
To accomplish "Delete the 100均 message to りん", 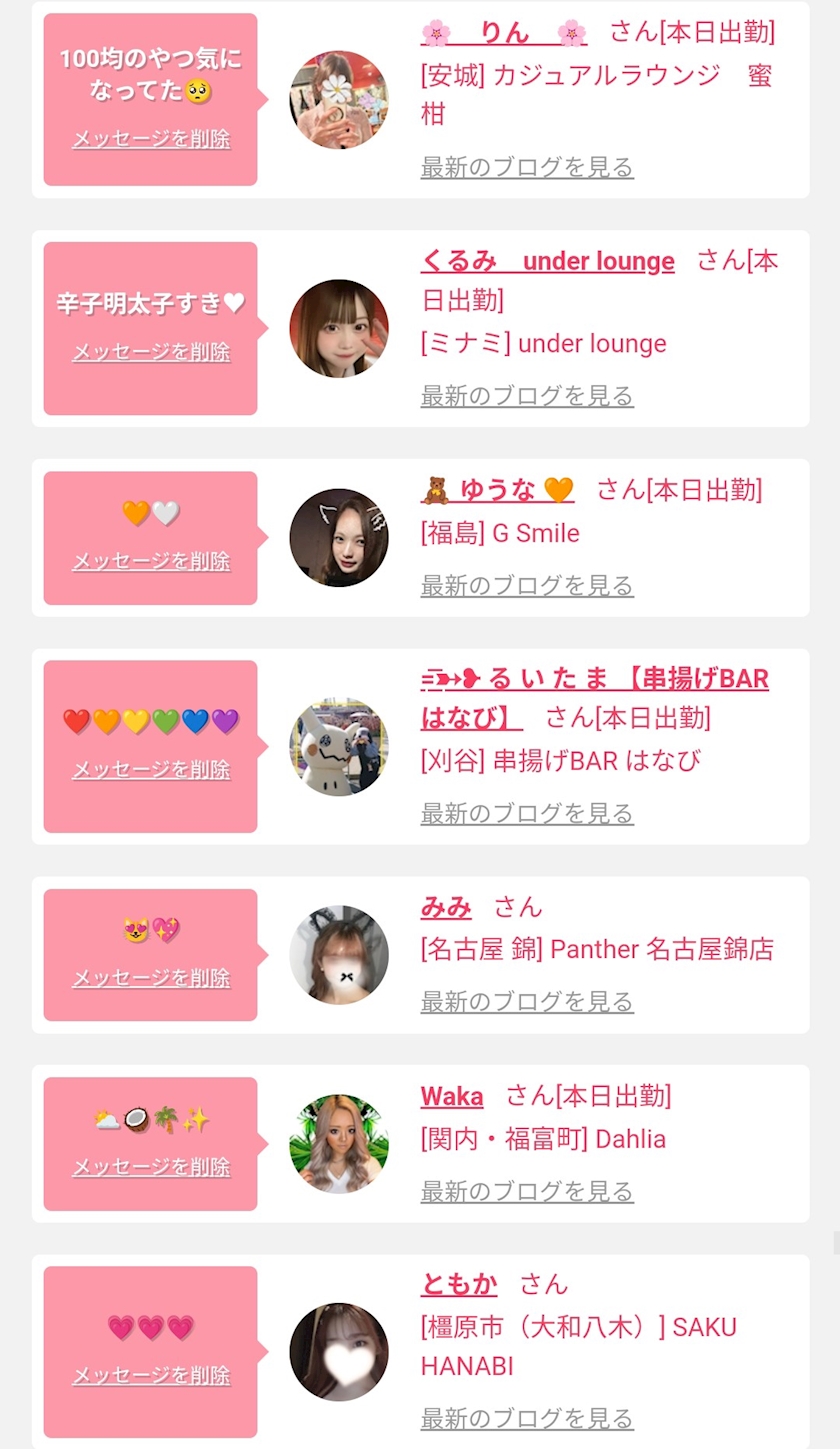I will [151, 139].
